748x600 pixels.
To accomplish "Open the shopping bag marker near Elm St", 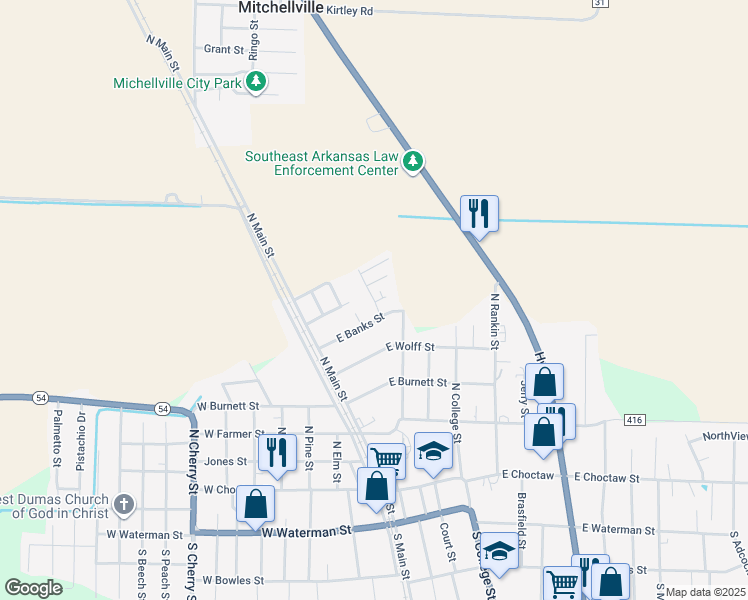I will [376, 487].
